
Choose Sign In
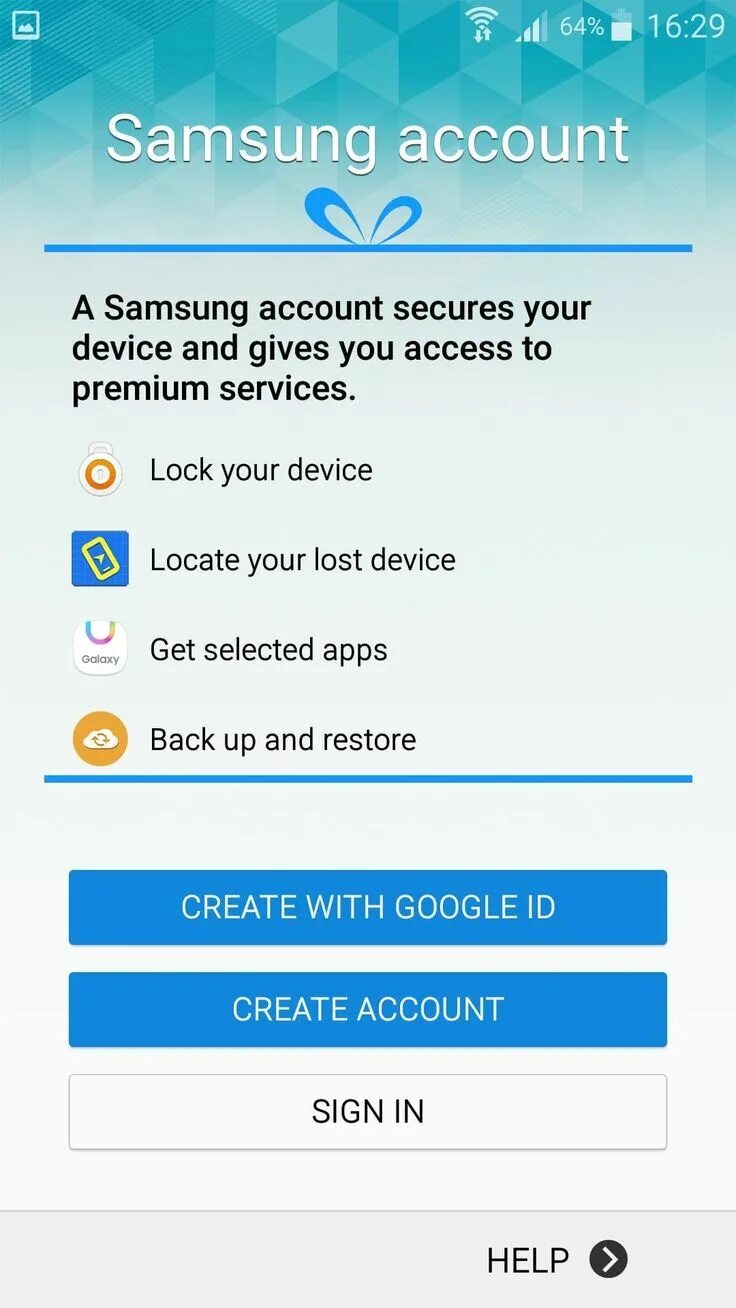pyautogui.click(x=367, y=1111)
